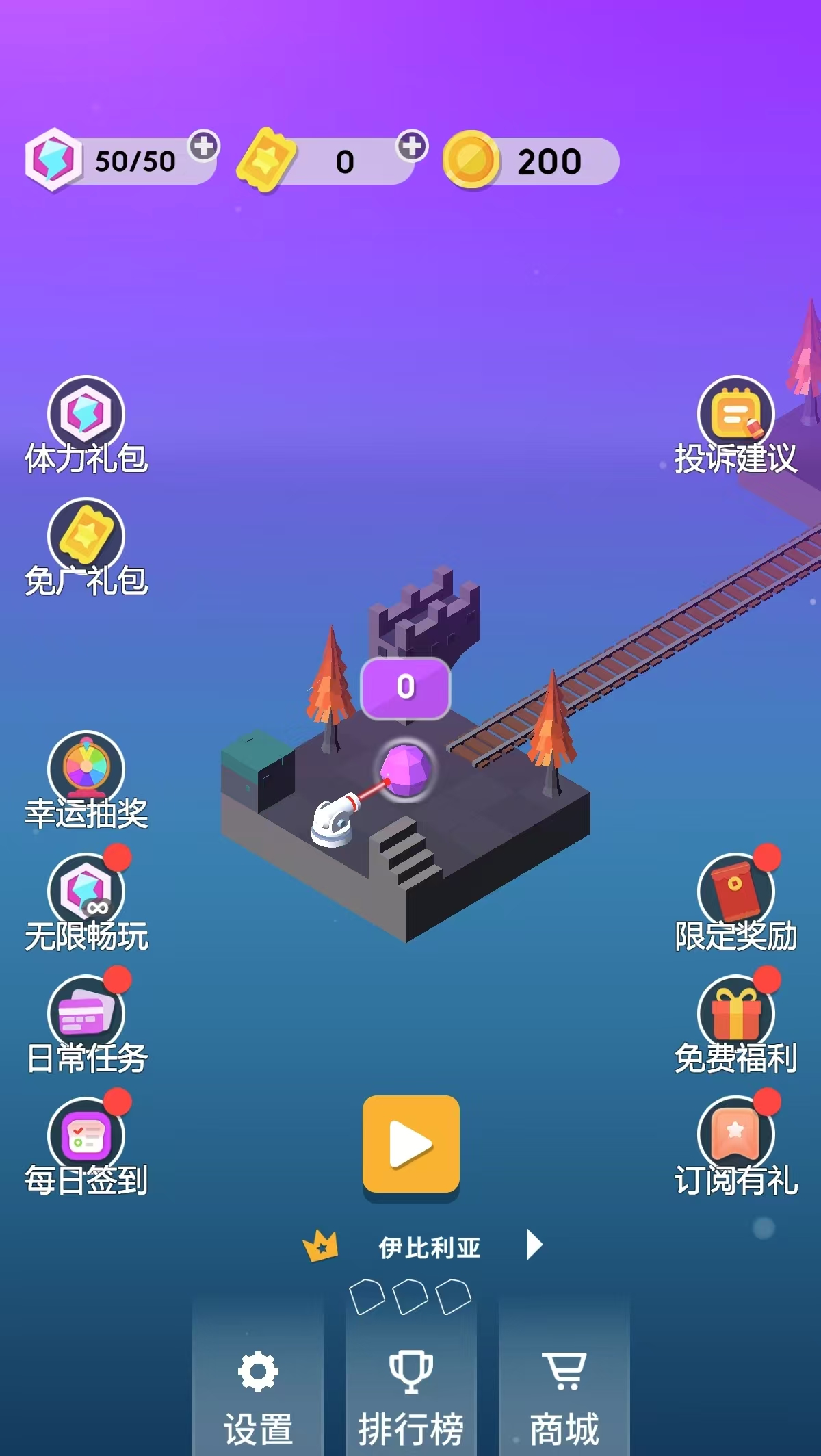Add more tickets with the plus icon
Image resolution: width=821 pixels, height=1456 pixels.
coord(412,146)
